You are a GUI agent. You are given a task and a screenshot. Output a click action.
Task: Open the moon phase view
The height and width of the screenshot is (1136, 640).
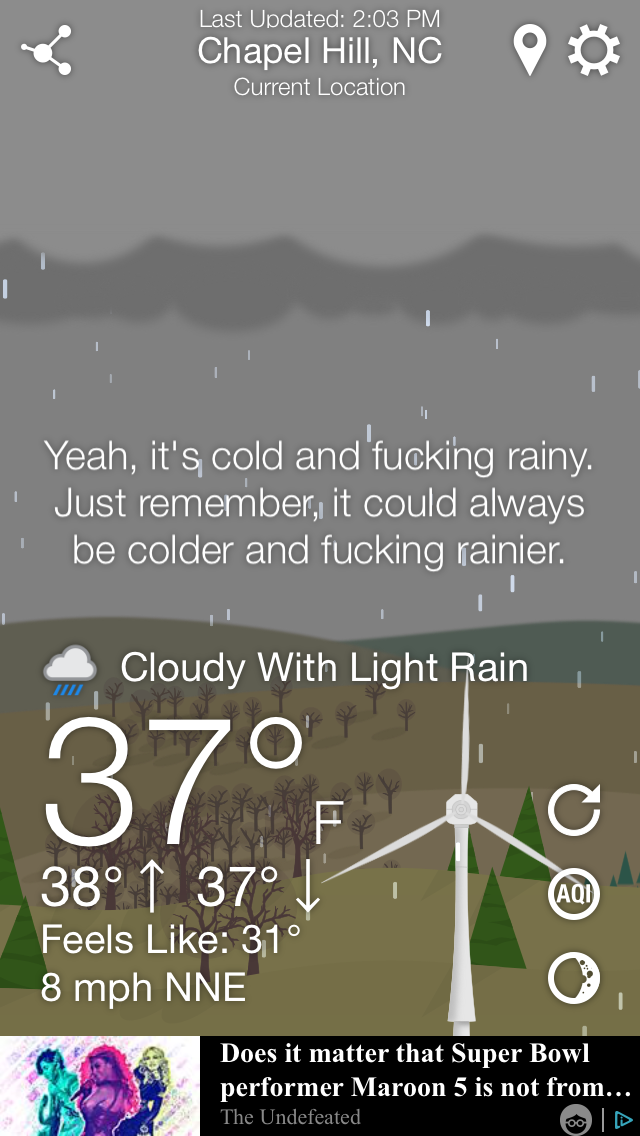(x=574, y=977)
